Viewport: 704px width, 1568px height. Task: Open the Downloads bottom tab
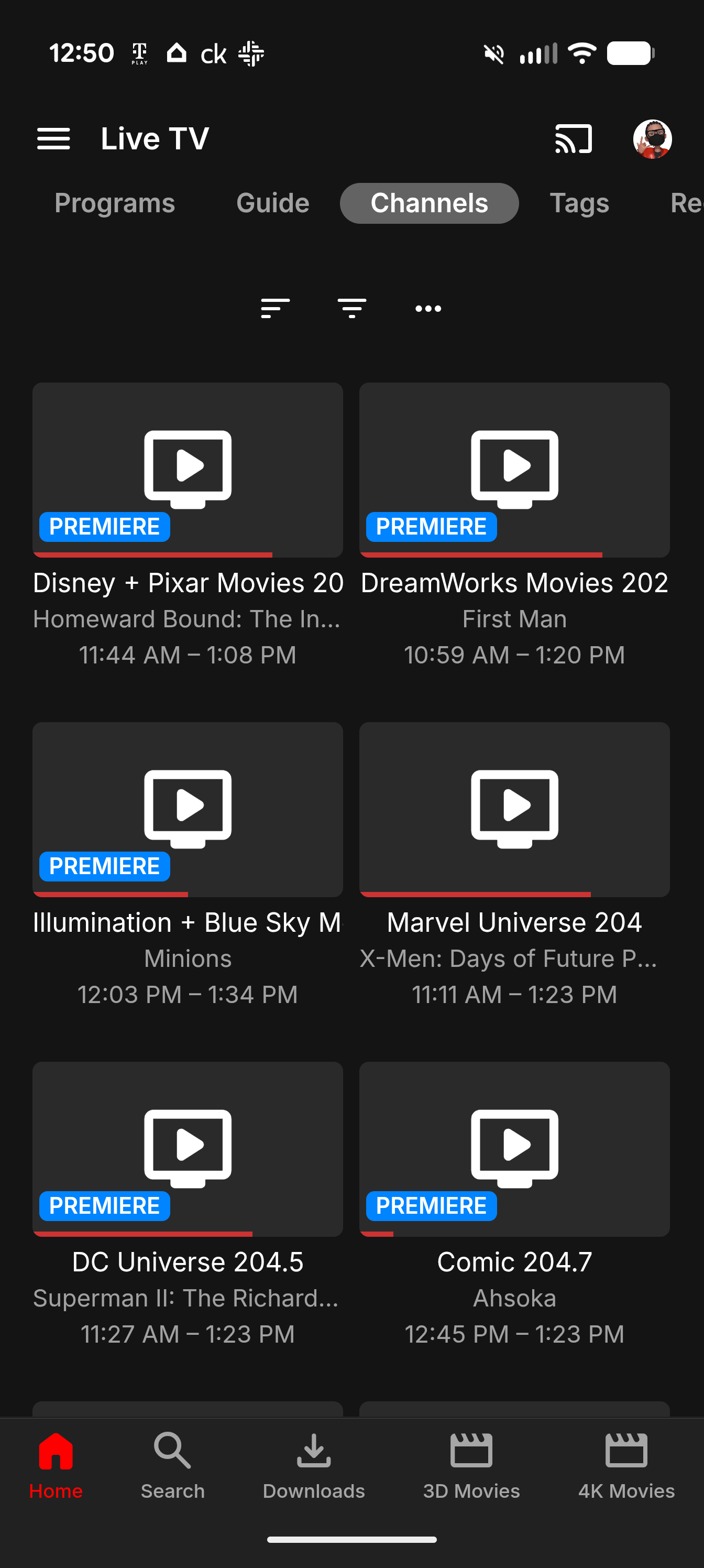[314, 1466]
